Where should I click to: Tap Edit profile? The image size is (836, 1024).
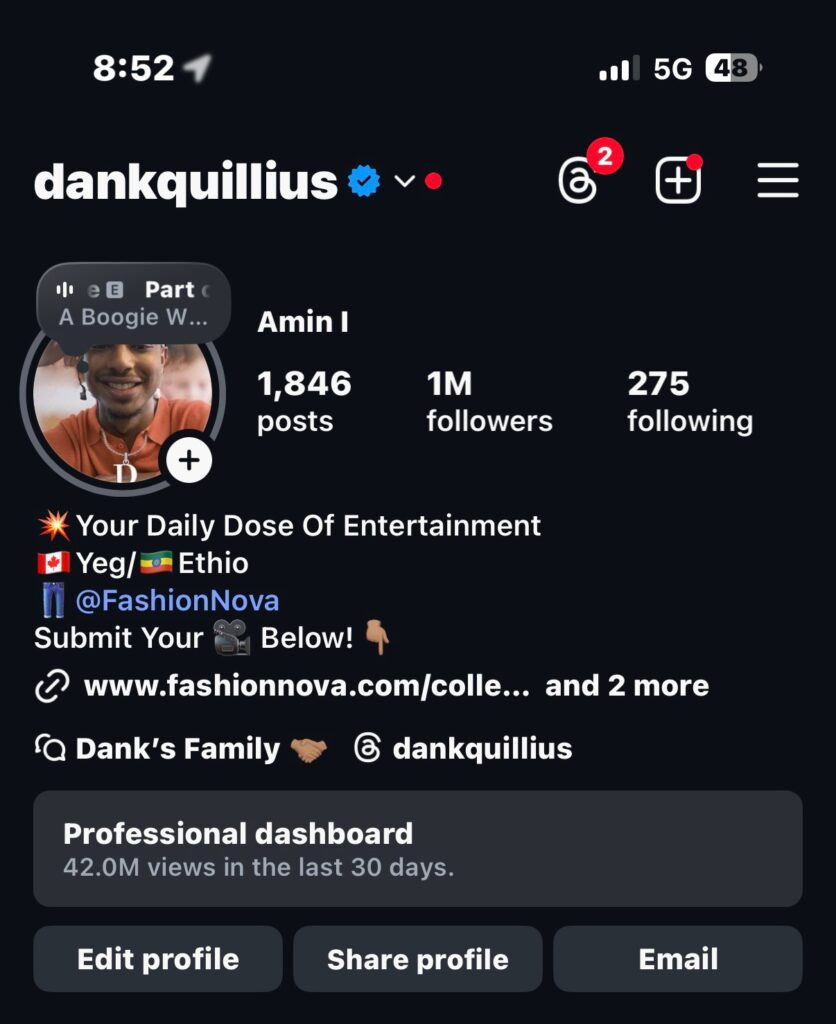(158, 959)
